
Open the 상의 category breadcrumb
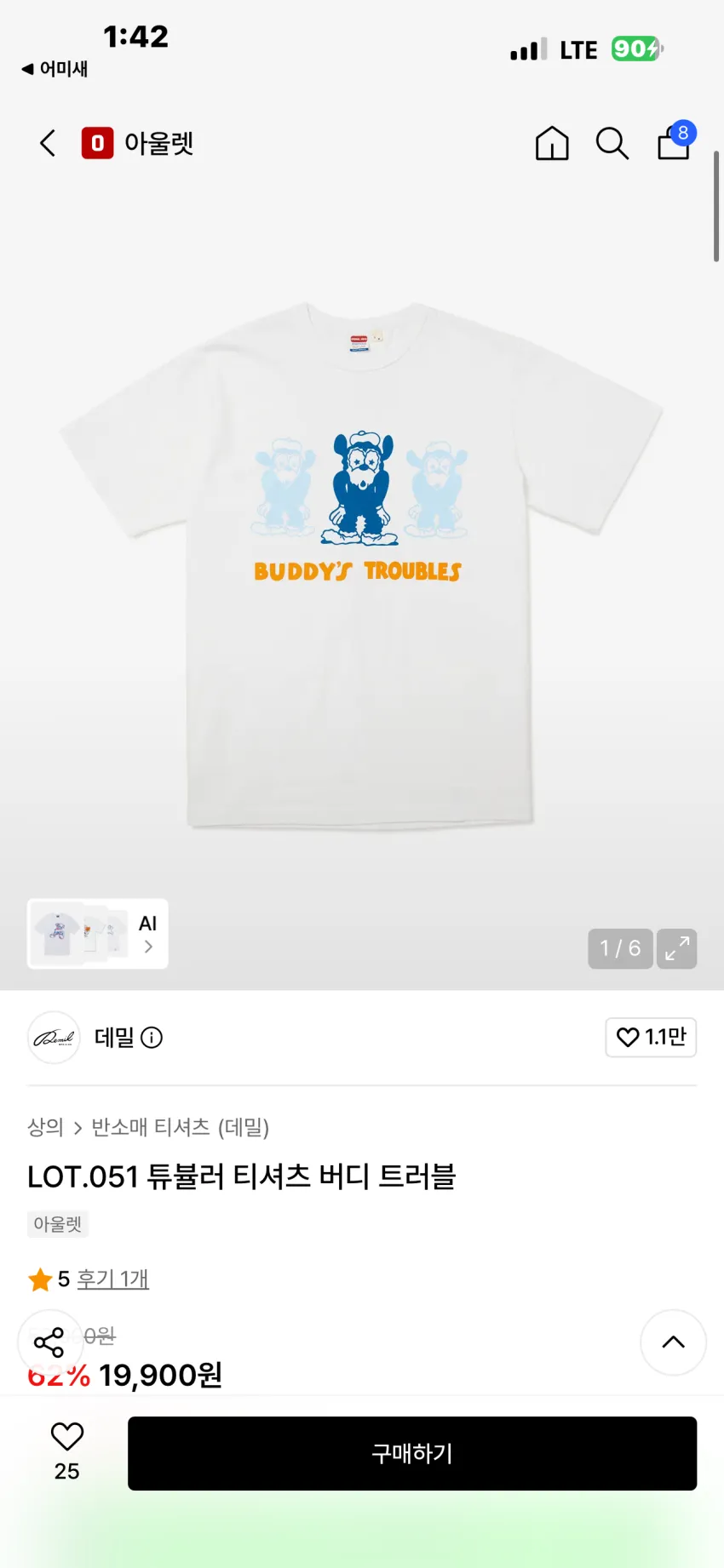click(45, 1127)
